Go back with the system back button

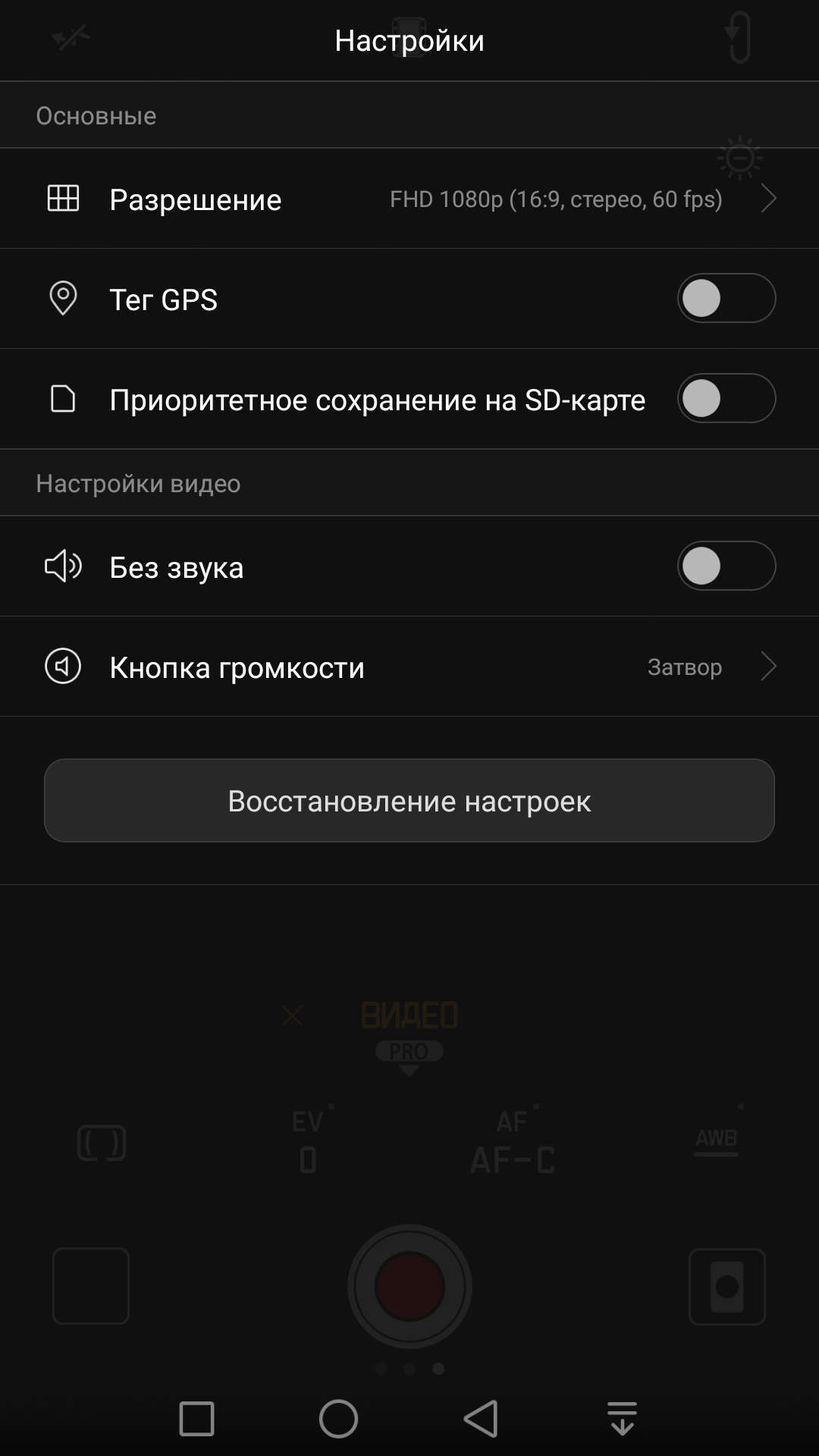(481, 1419)
